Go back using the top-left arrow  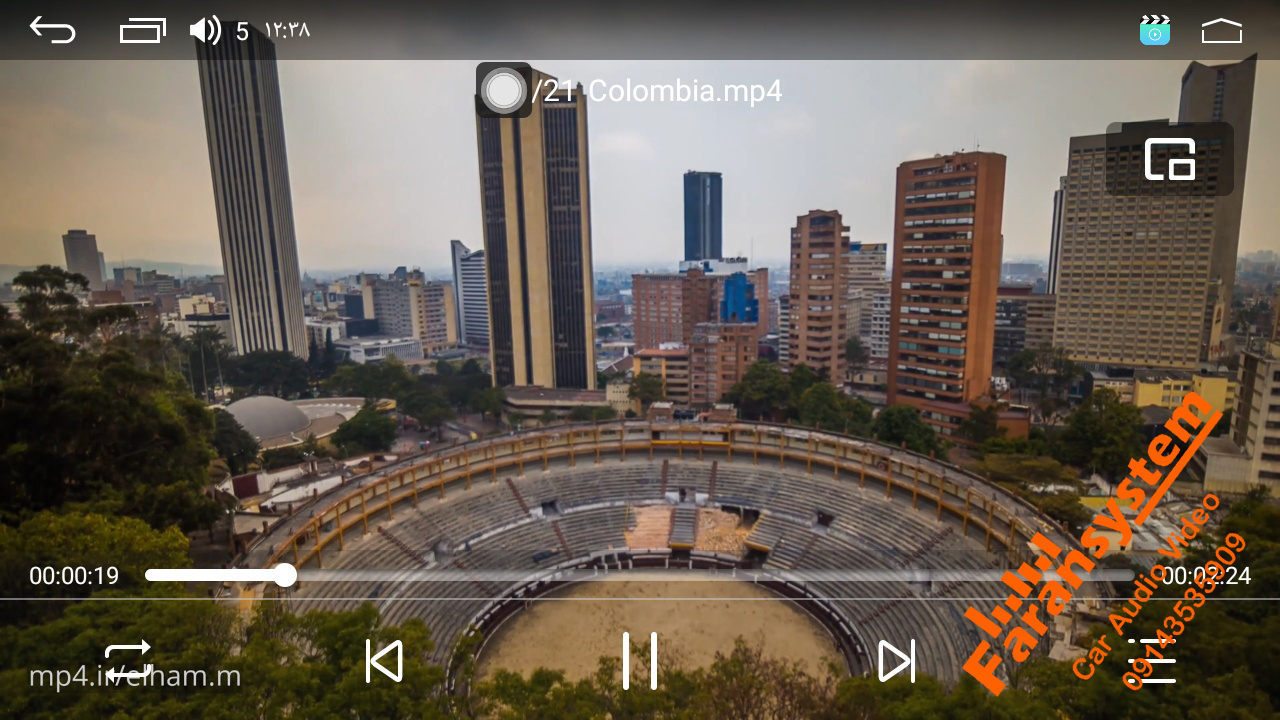pos(52,30)
